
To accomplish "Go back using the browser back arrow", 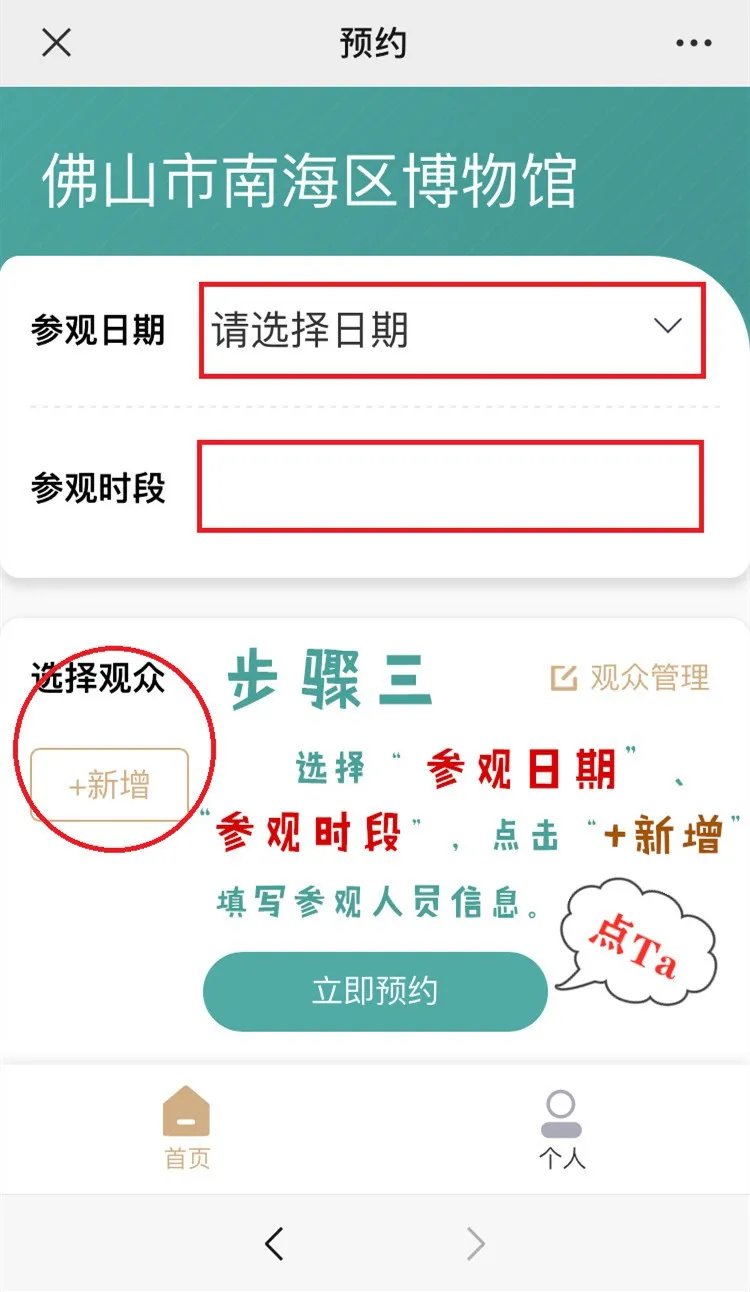I will pyautogui.click(x=274, y=1243).
